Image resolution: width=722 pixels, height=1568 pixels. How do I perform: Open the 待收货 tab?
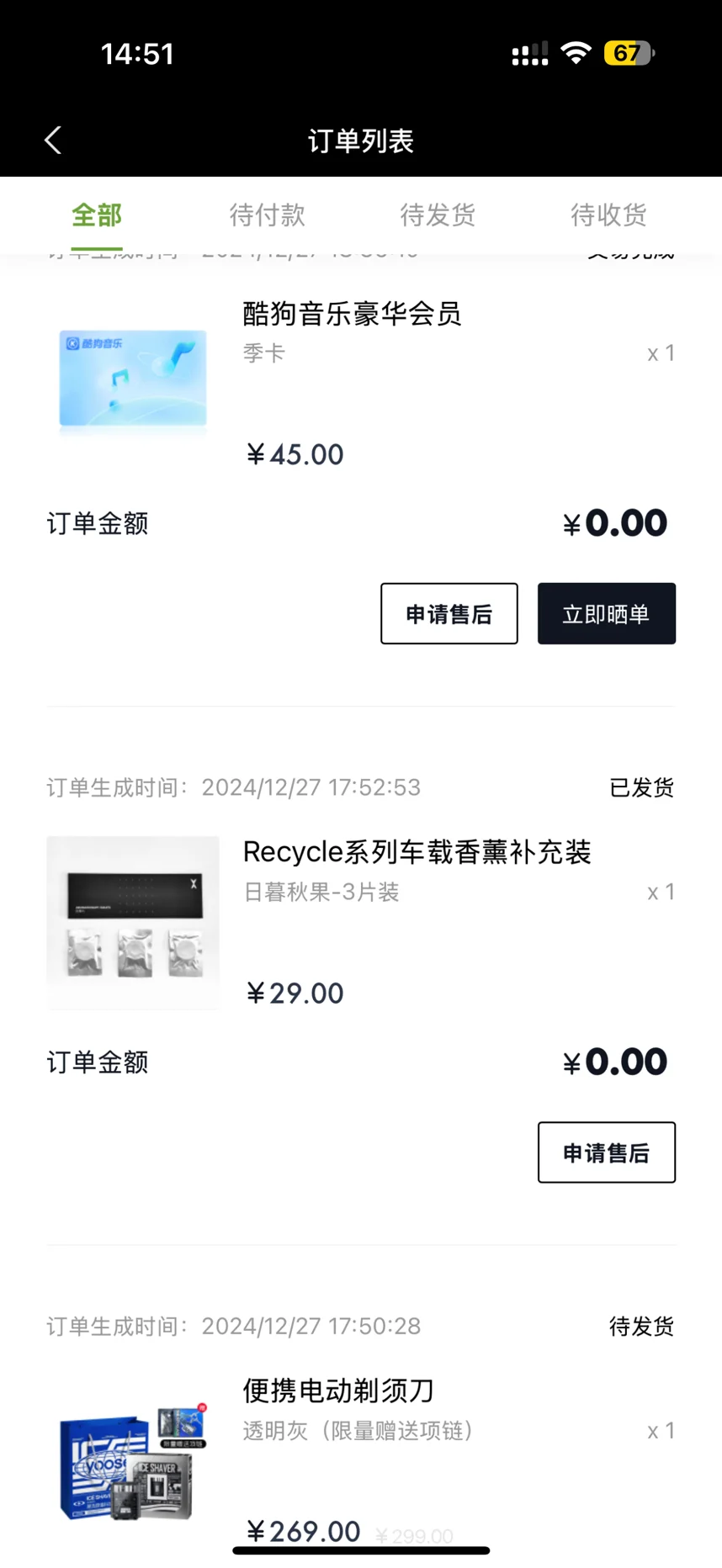(x=608, y=215)
